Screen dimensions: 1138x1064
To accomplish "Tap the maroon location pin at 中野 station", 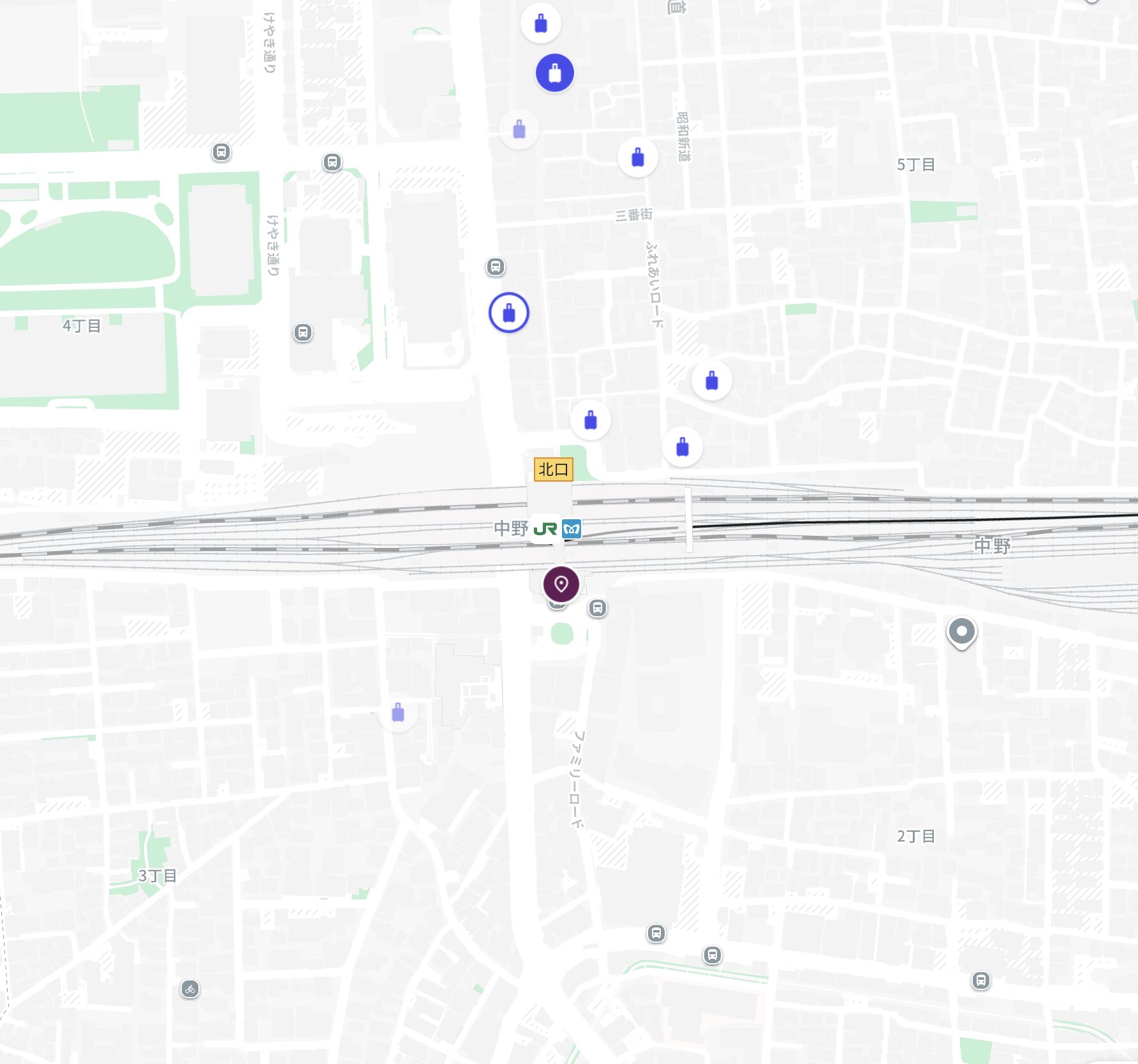I will point(561,584).
